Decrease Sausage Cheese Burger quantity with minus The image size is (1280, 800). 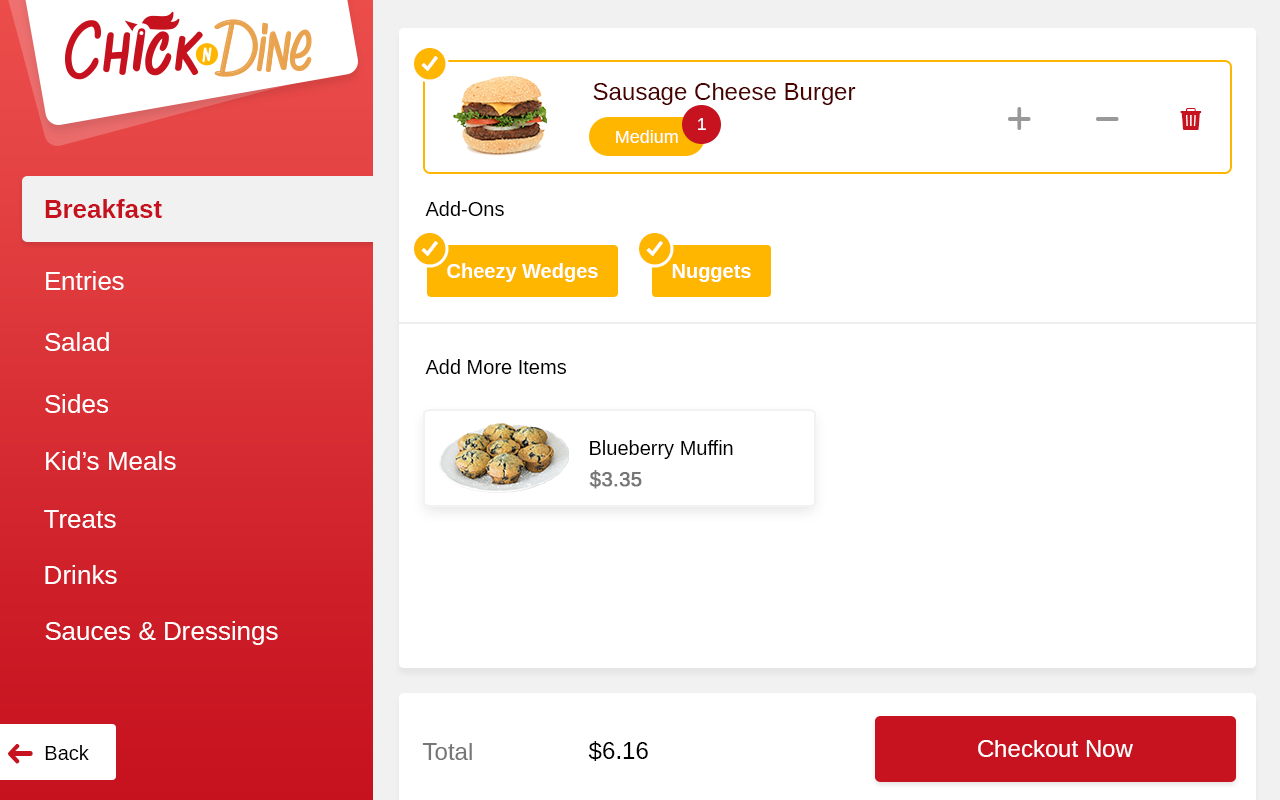1107,119
